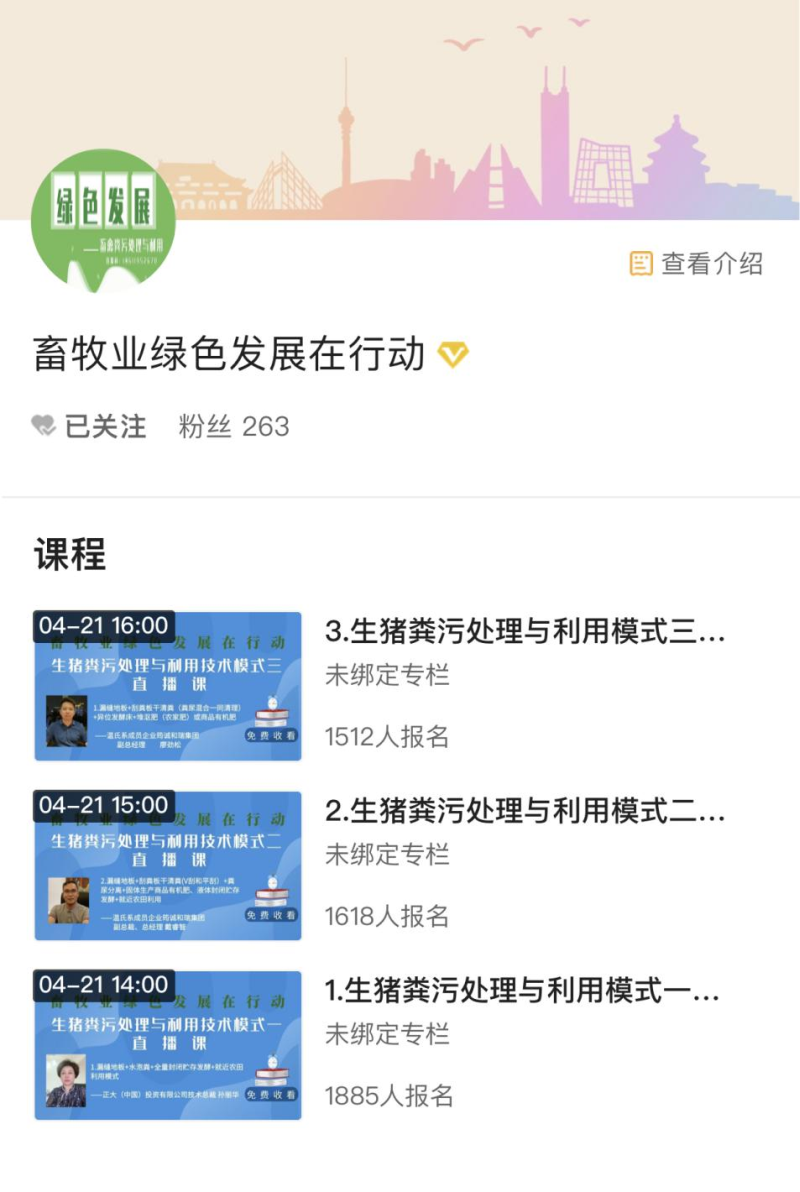Open course 2.生猪粪污处理与利用模式二
Screen dimensions: 800x1192
(524, 812)
